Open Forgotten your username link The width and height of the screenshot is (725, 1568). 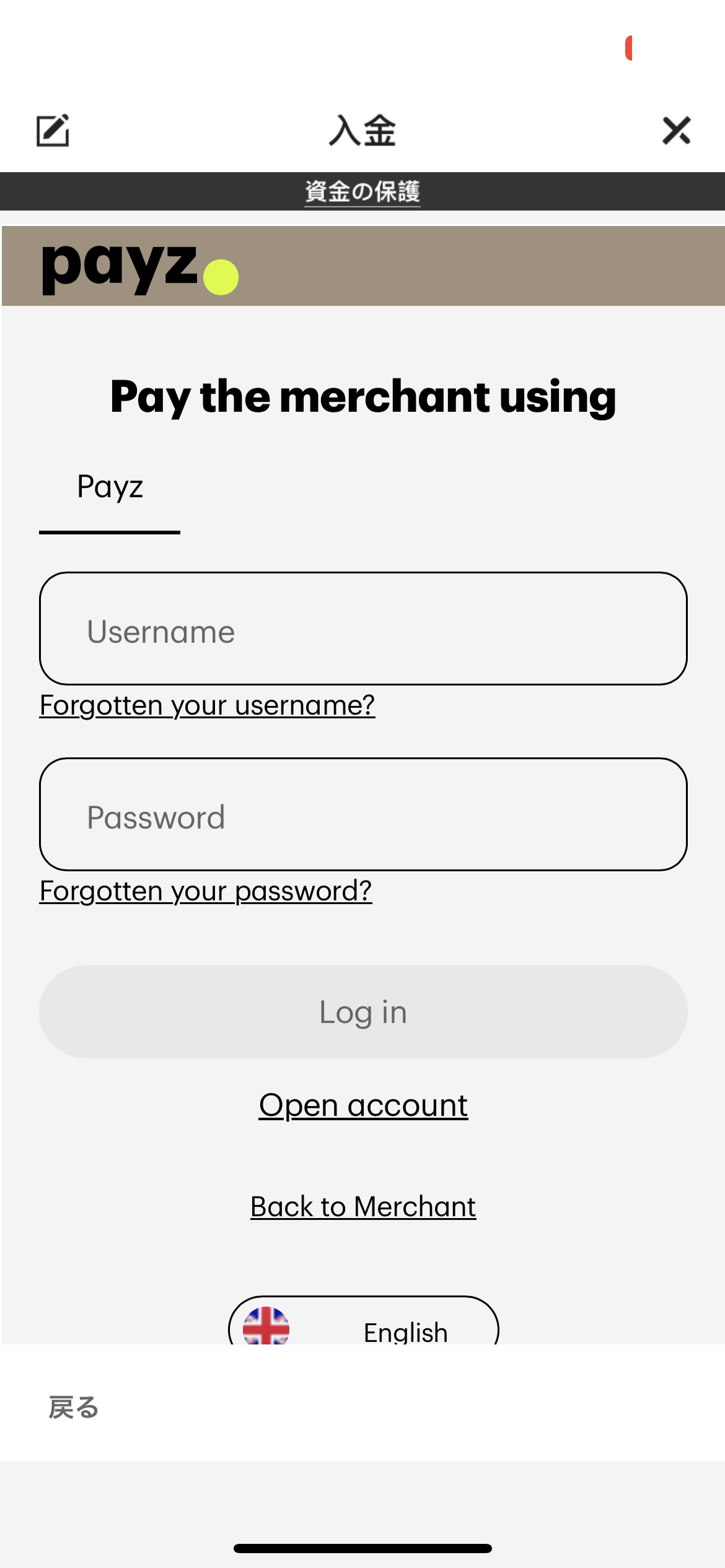(208, 705)
